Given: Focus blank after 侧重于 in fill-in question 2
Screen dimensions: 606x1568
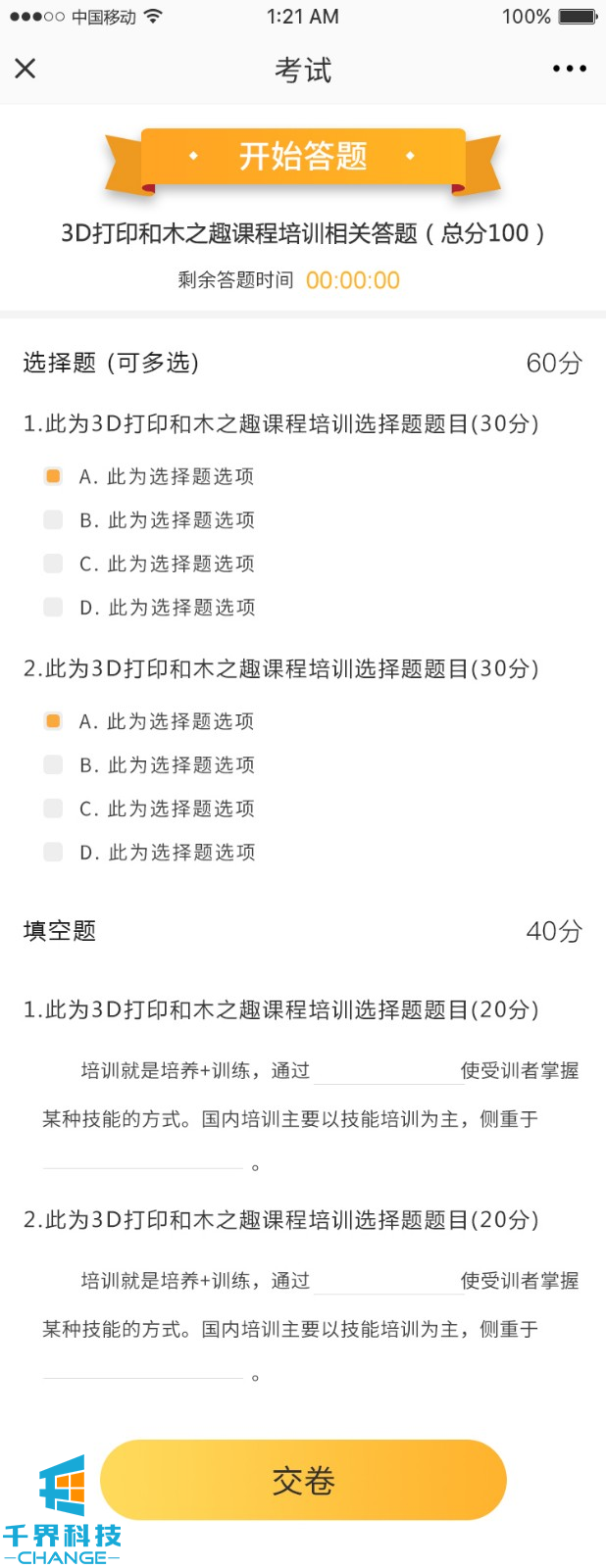Looking at the screenshot, I should (142, 1367).
